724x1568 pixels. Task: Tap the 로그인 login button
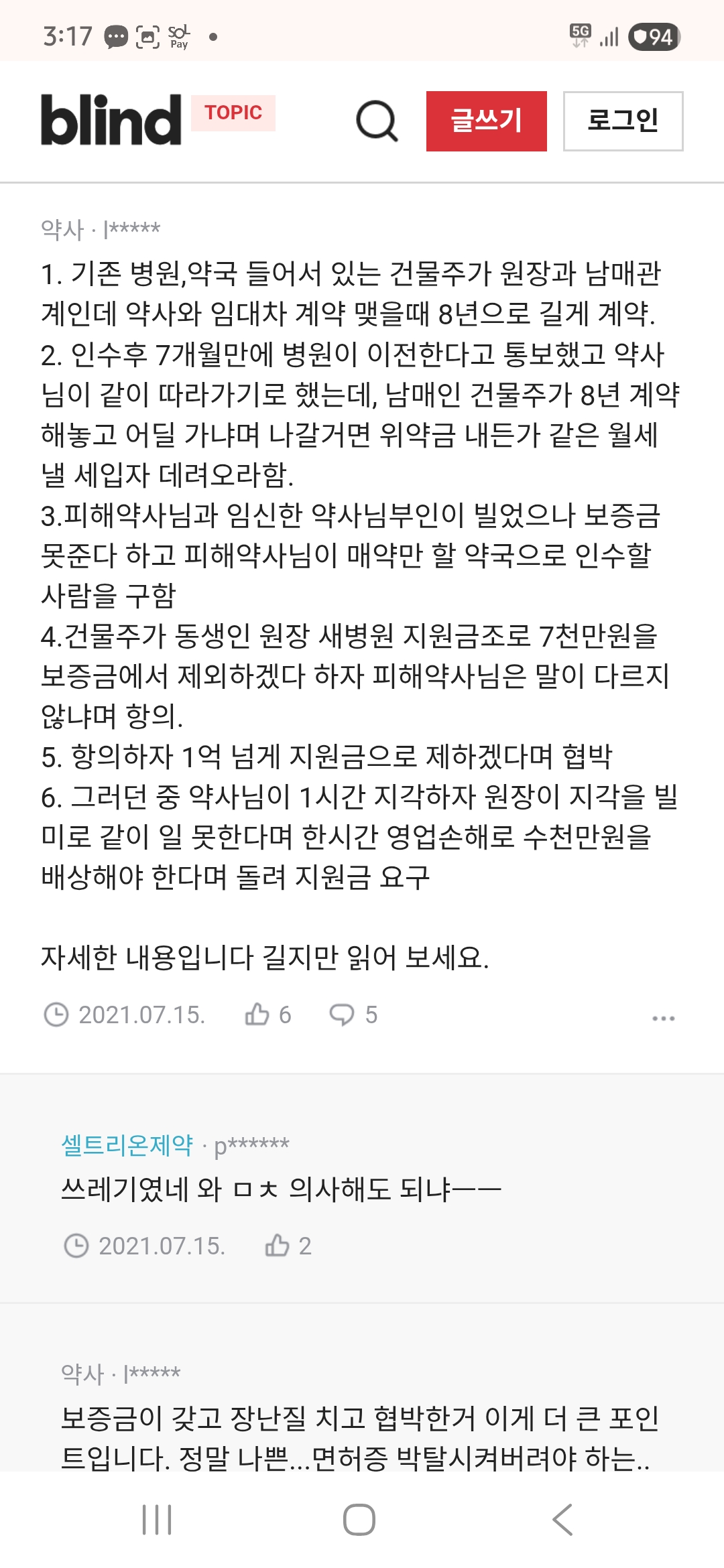623,121
